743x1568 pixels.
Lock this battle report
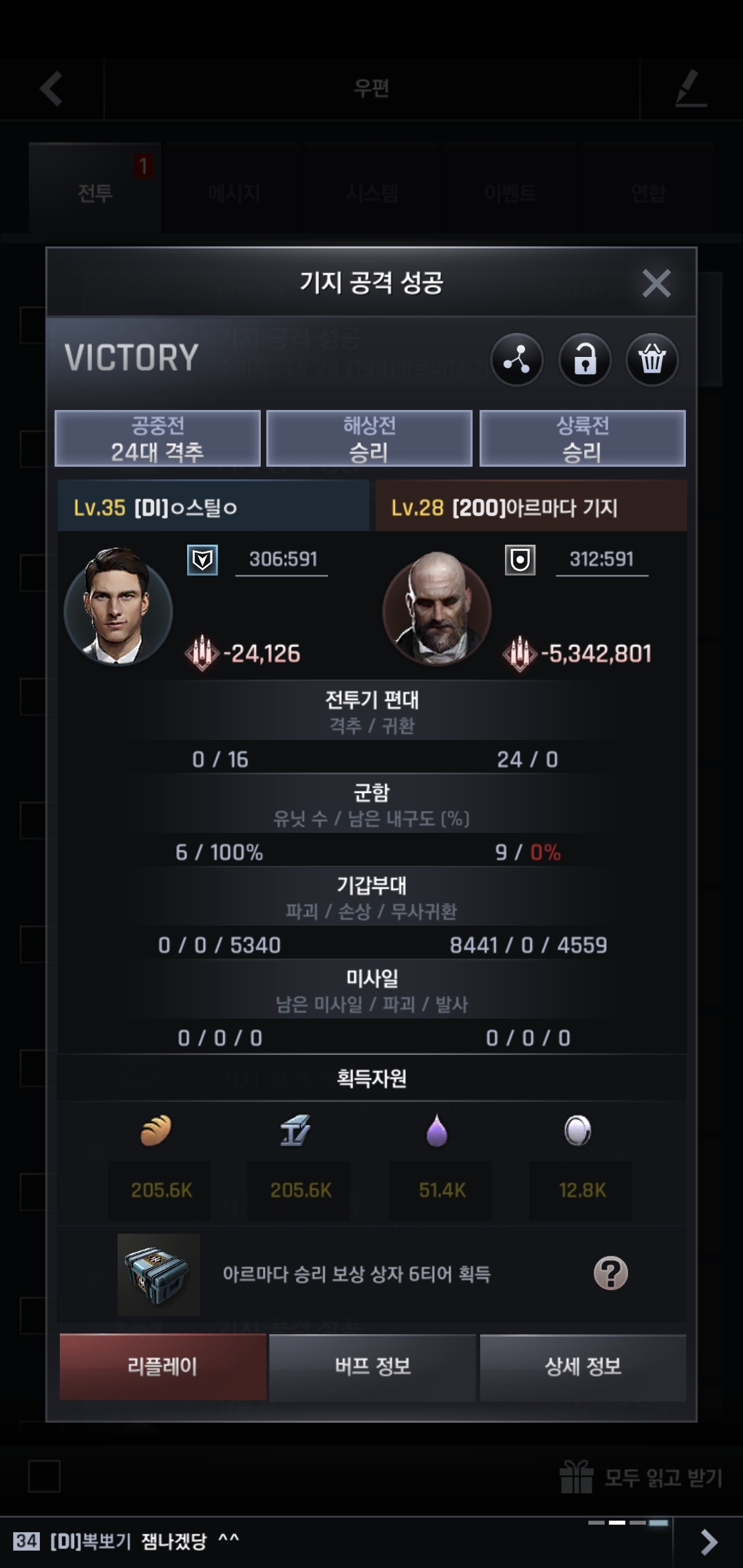point(585,359)
